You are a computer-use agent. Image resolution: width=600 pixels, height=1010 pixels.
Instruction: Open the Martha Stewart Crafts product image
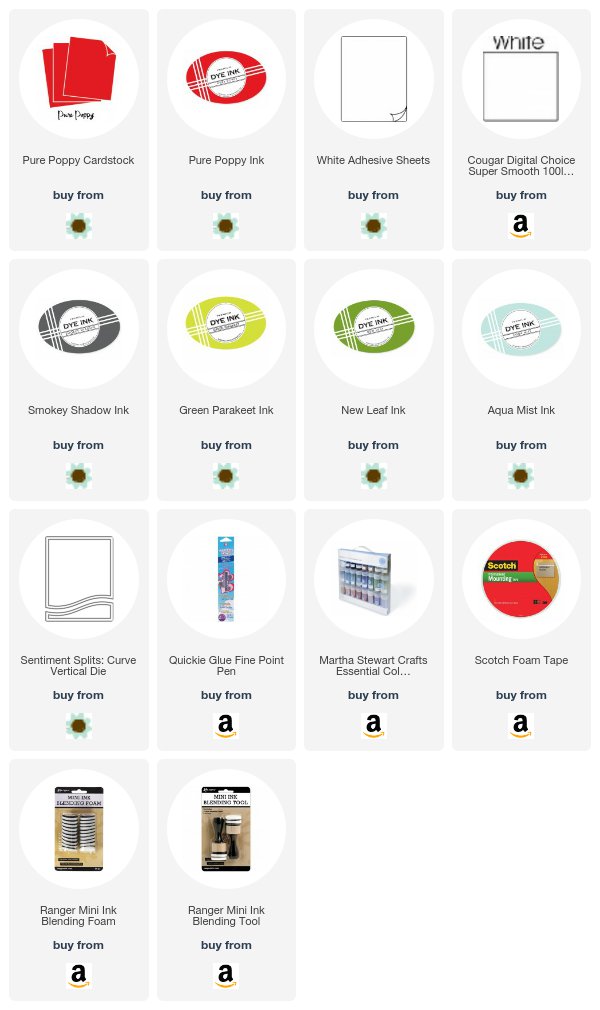(374, 579)
